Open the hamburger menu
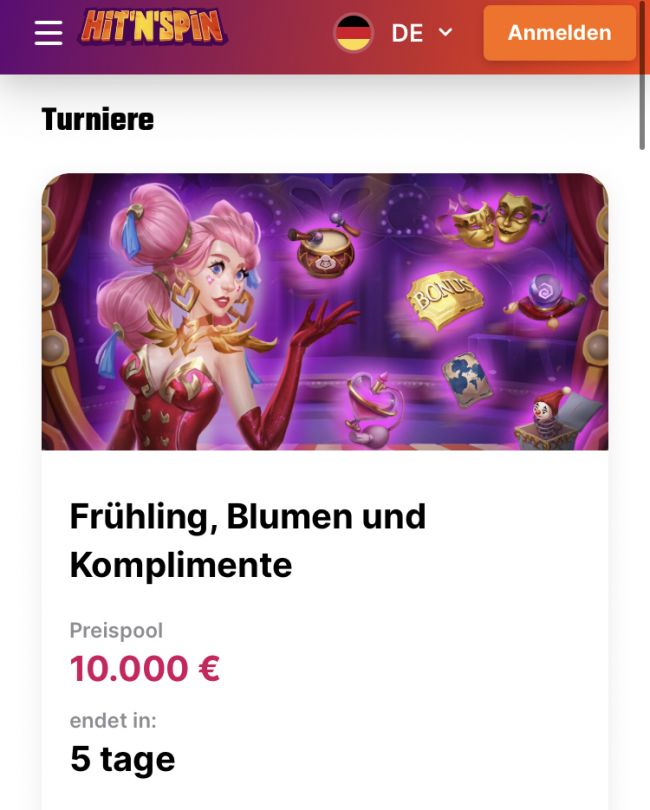 pyautogui.click(x=48, y=33)
